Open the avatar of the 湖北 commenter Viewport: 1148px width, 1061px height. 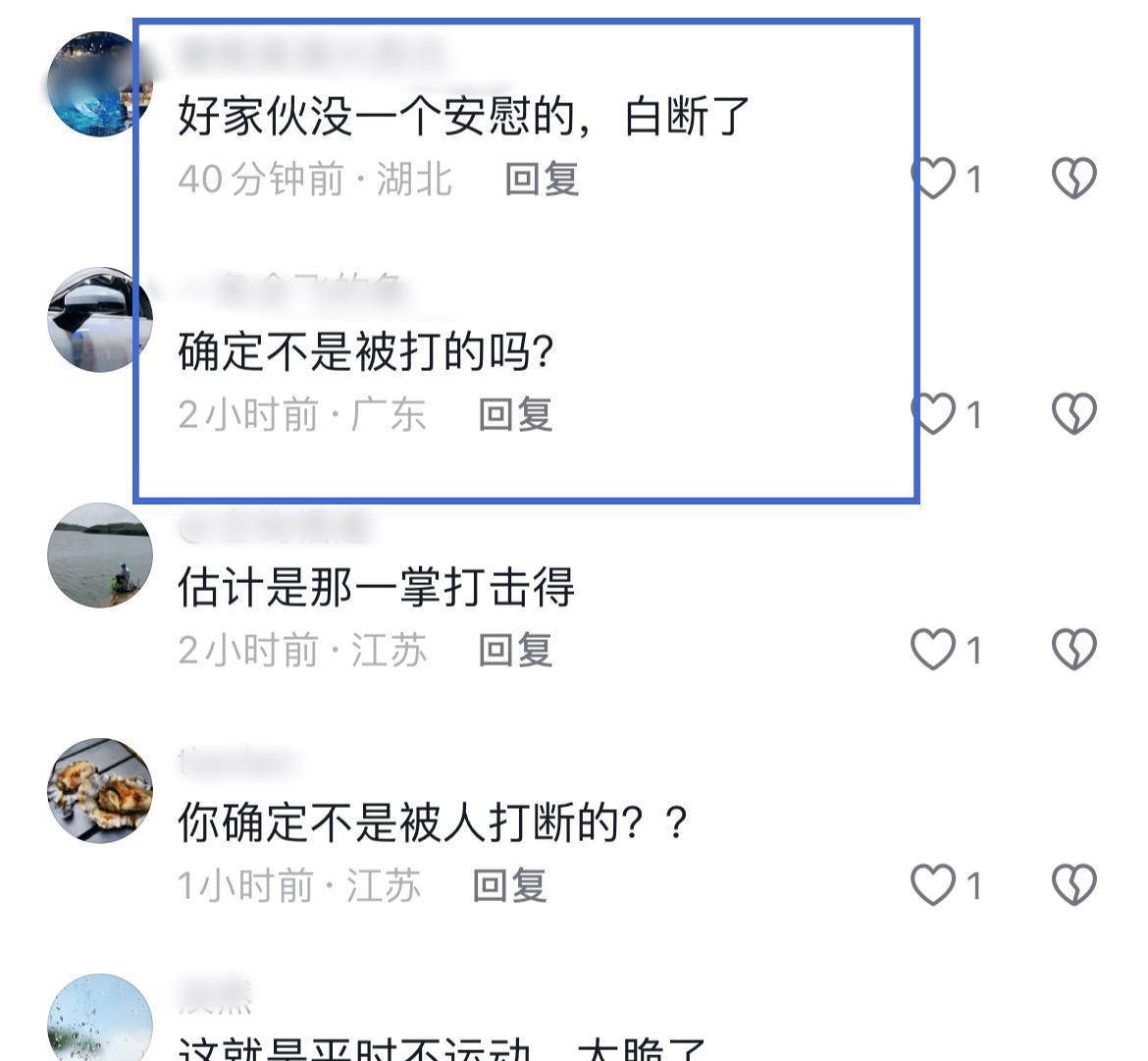pyautogui.click(x=99, y=84)
